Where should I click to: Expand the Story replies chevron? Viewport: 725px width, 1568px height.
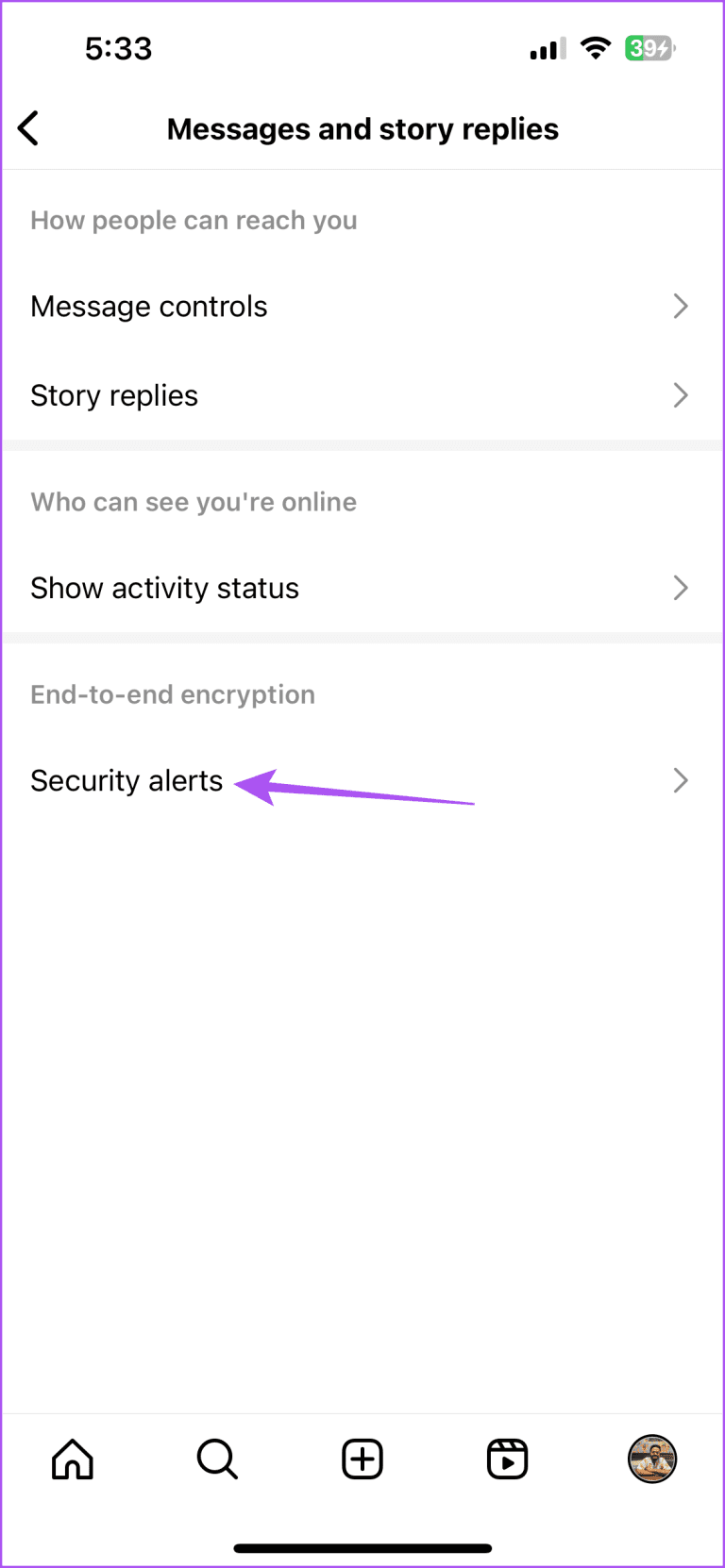click(682, 395)
